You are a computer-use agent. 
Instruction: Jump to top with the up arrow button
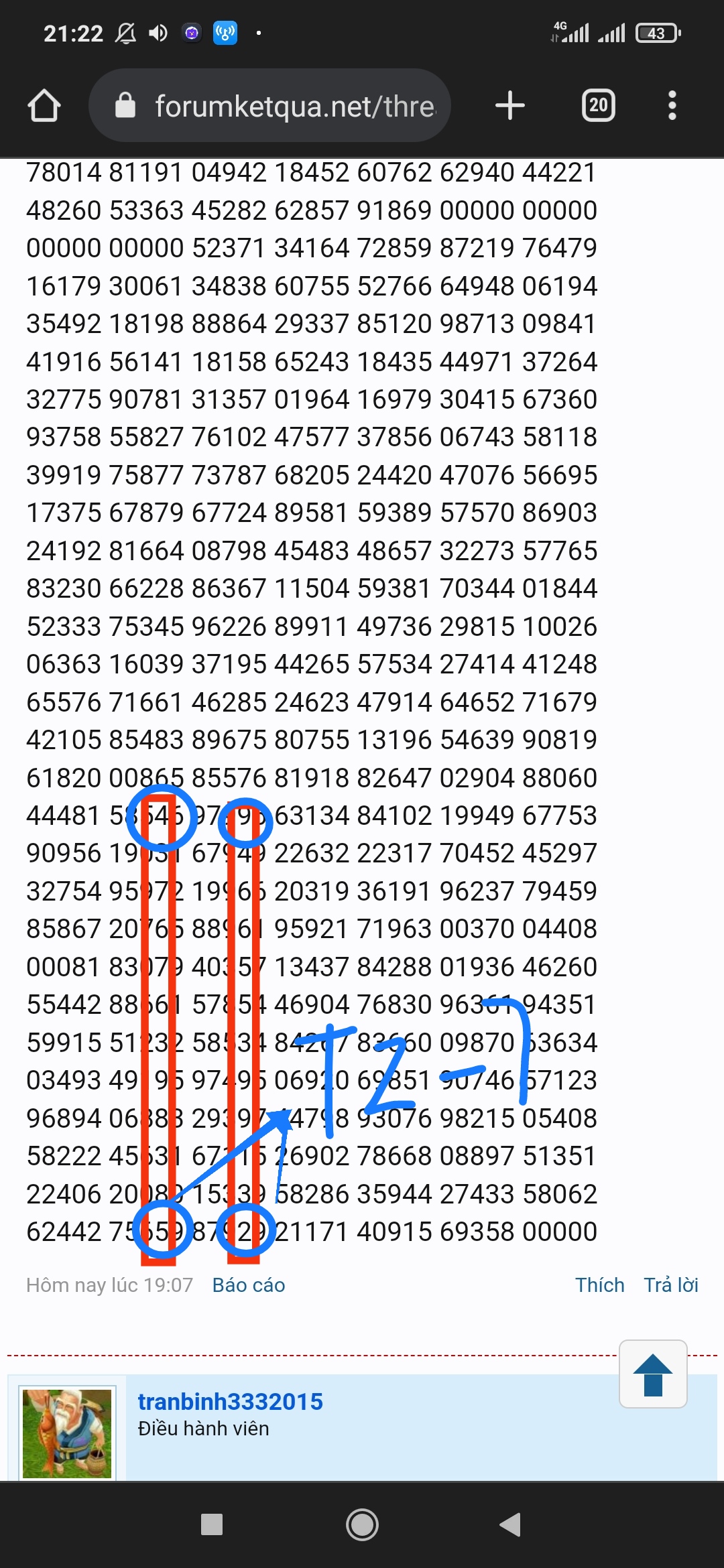[x=653, y=1374]
